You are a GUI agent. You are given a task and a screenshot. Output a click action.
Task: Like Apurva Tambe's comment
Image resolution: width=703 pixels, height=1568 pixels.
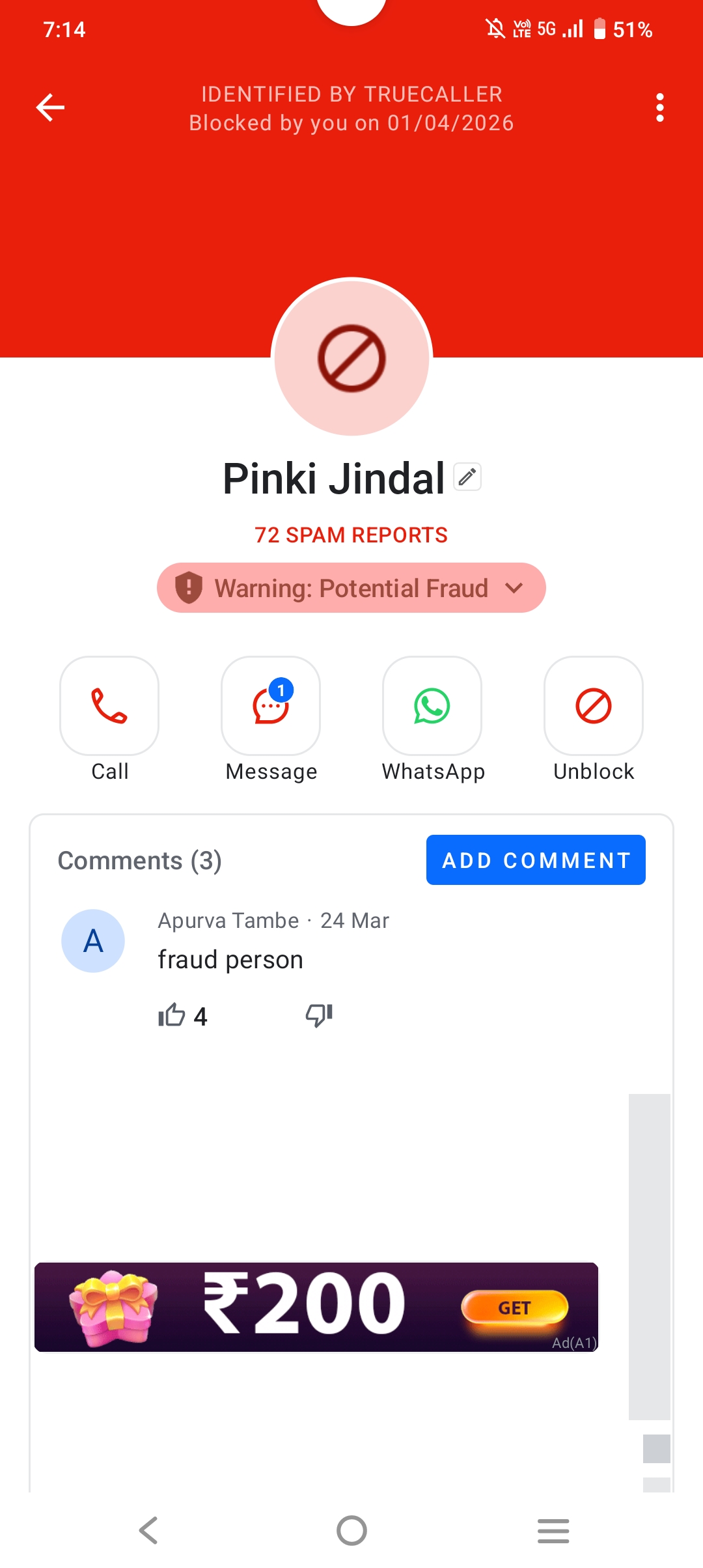point(172,1015)
